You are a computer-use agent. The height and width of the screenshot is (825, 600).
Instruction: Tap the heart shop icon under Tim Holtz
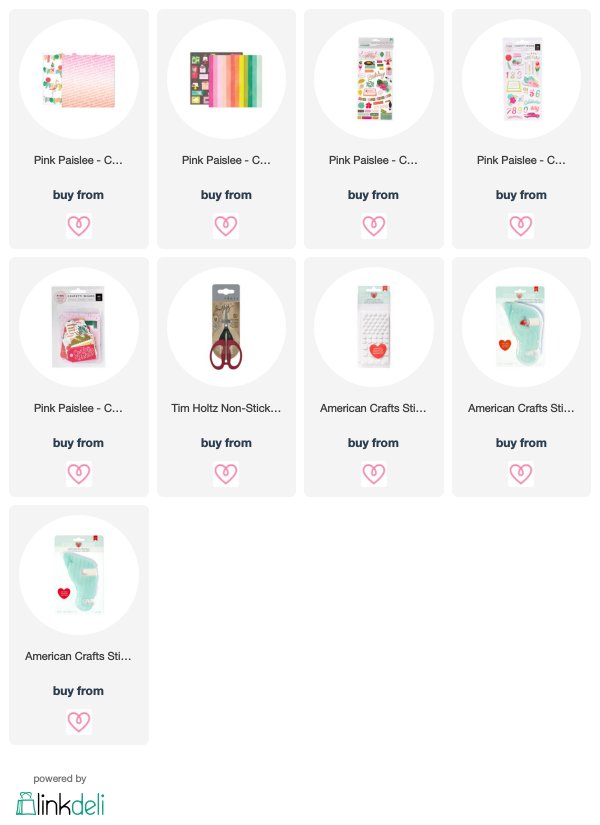(x=226, y=474)
